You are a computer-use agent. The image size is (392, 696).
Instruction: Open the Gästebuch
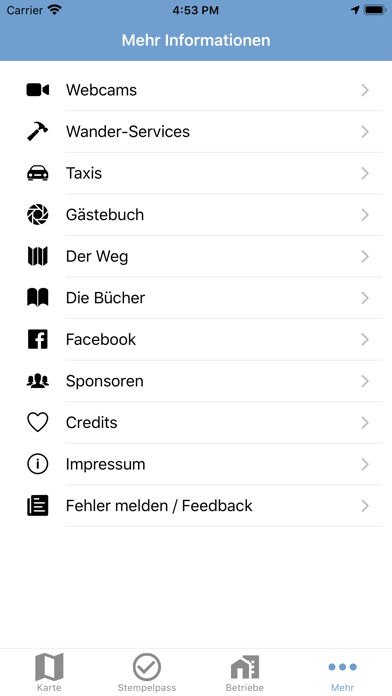(x=196, y=215)
